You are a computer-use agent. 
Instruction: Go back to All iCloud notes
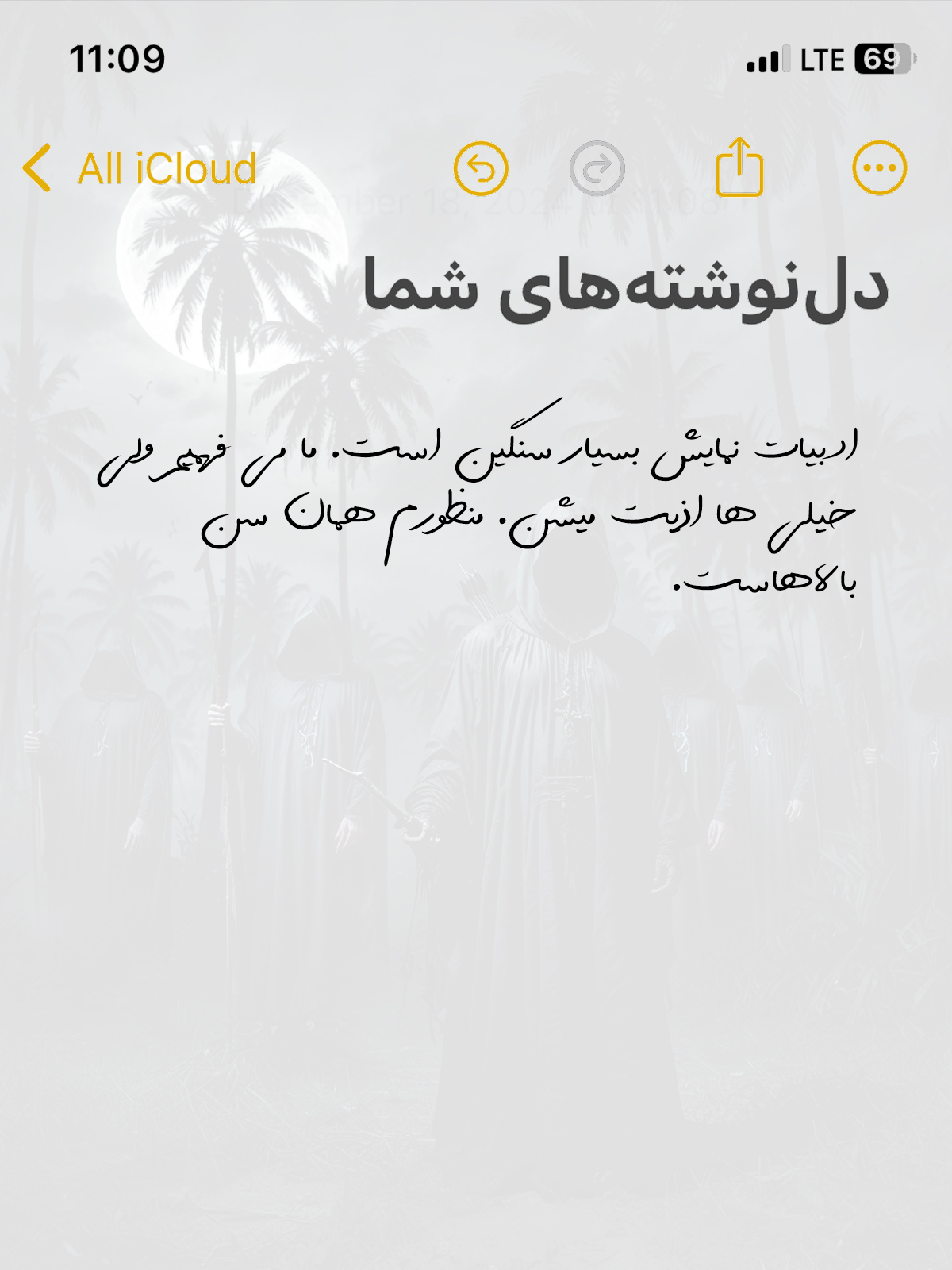tap(140, 168)
